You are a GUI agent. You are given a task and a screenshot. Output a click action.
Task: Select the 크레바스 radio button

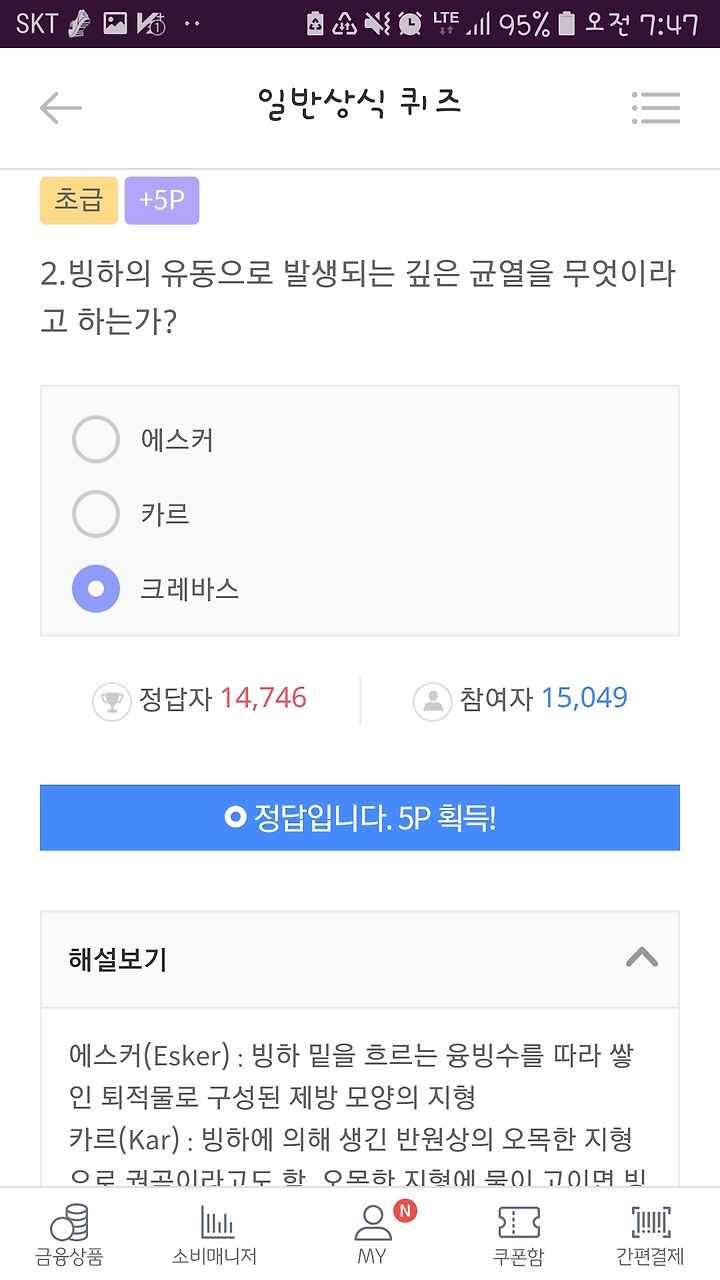(x=96, y=589)
